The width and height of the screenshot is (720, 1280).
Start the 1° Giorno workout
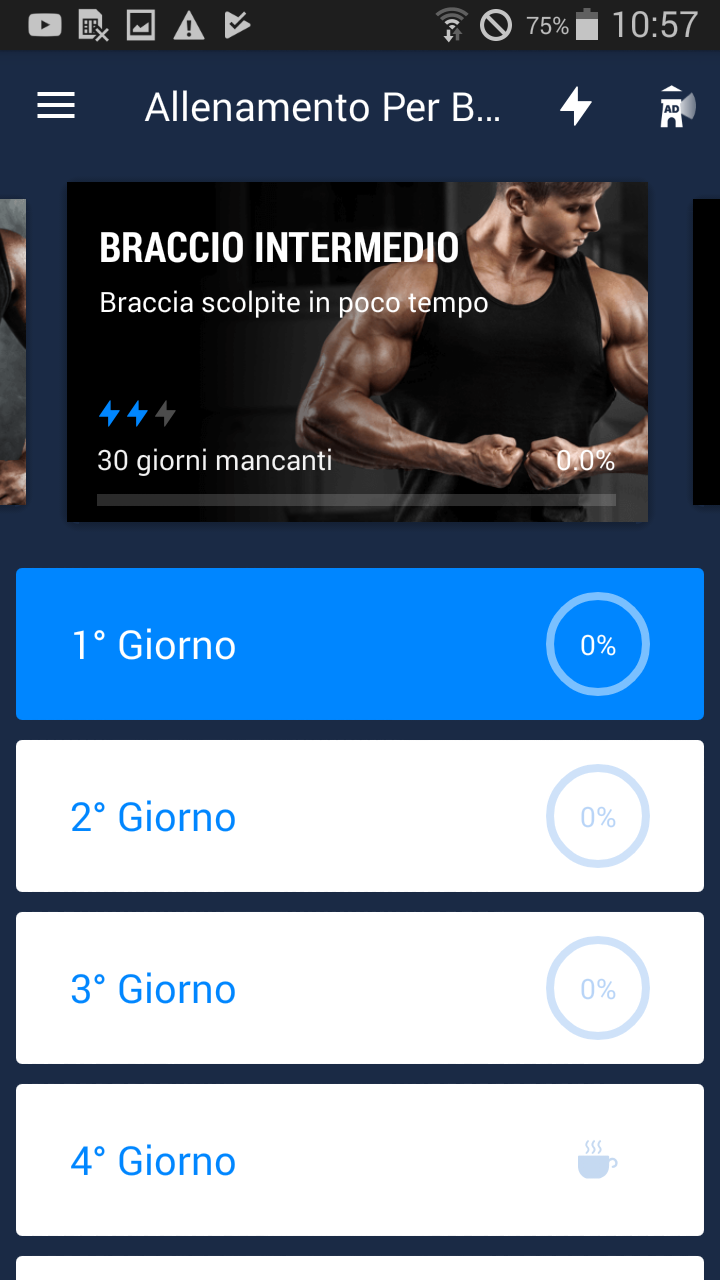click(360, 644)
